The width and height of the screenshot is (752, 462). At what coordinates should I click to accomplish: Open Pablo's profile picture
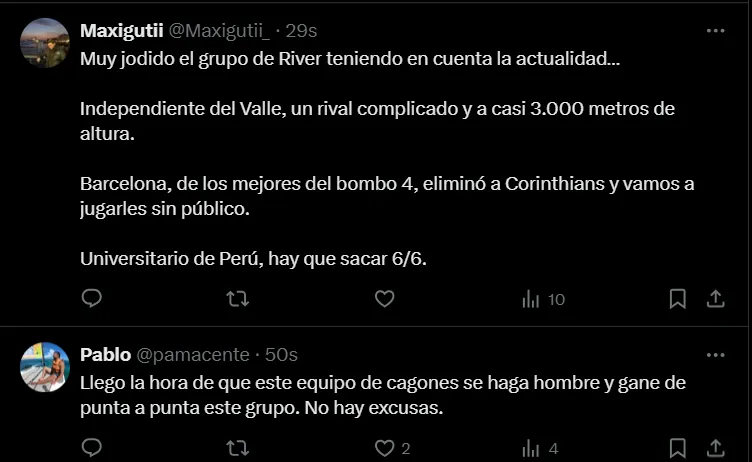coord(45,368)
